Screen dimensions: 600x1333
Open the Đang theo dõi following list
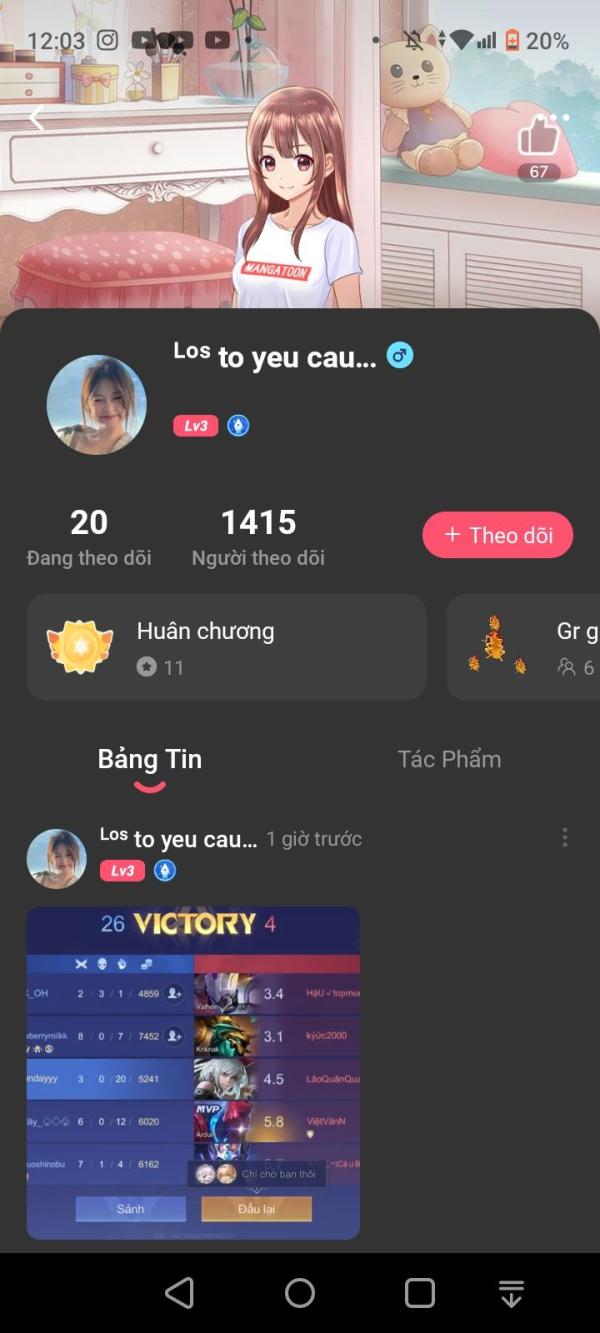tap(89, 536)
